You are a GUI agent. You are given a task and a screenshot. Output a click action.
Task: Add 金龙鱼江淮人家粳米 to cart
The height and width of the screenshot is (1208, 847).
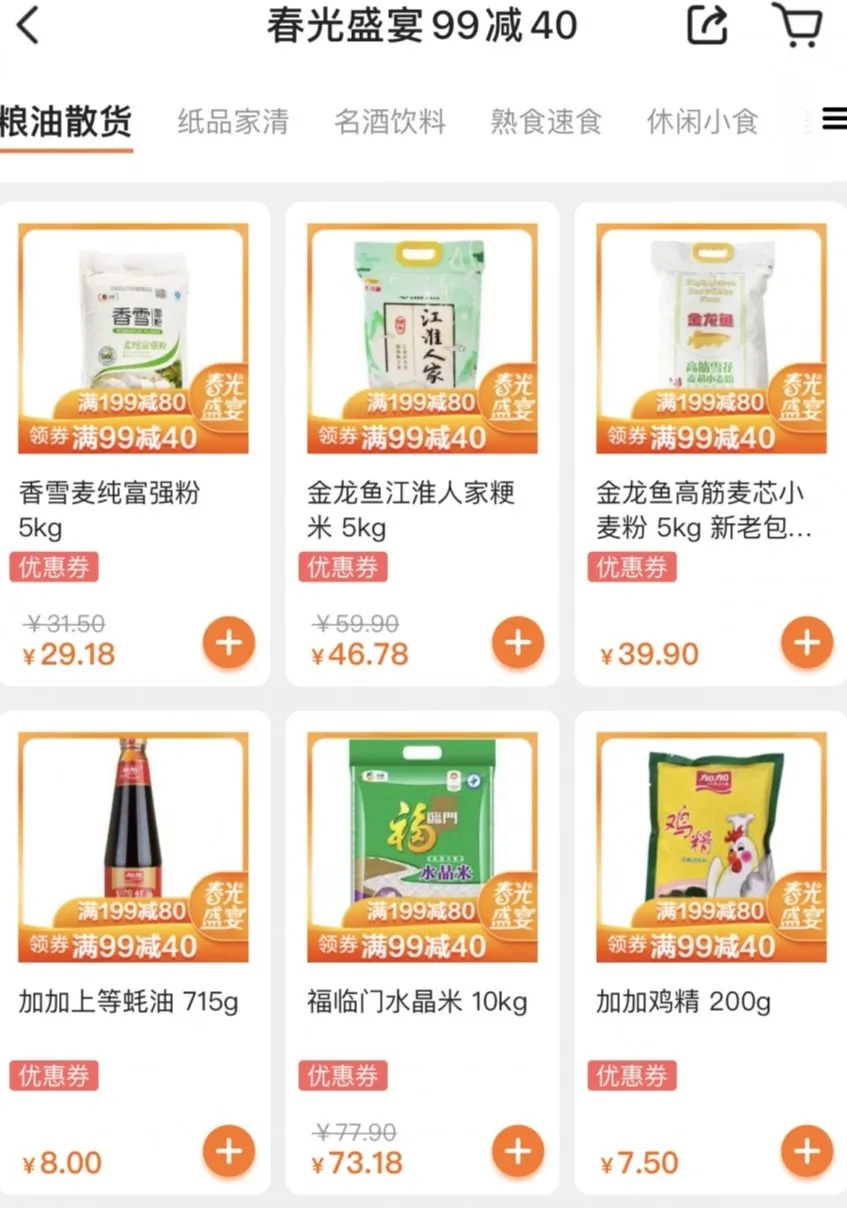click(518, 642)
